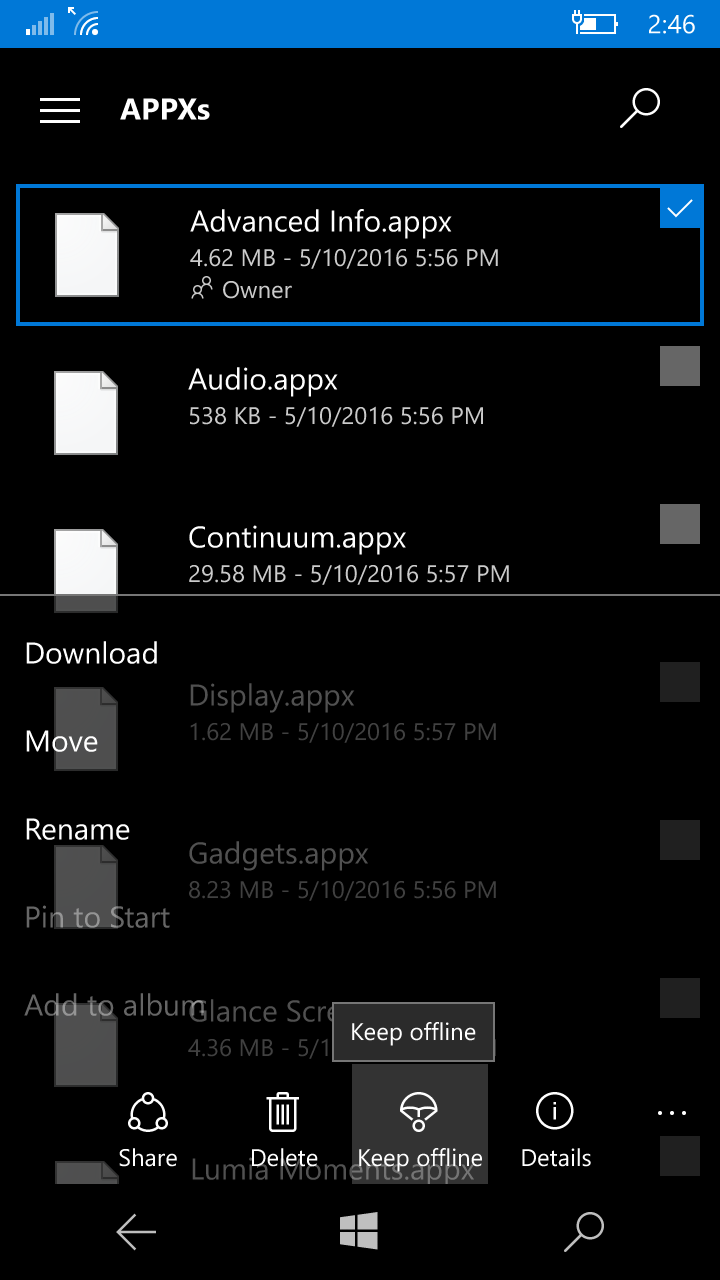Collapse the three-dot overflow menu
This screenshot has width=720, height=1280.
tap(672, 1113)
